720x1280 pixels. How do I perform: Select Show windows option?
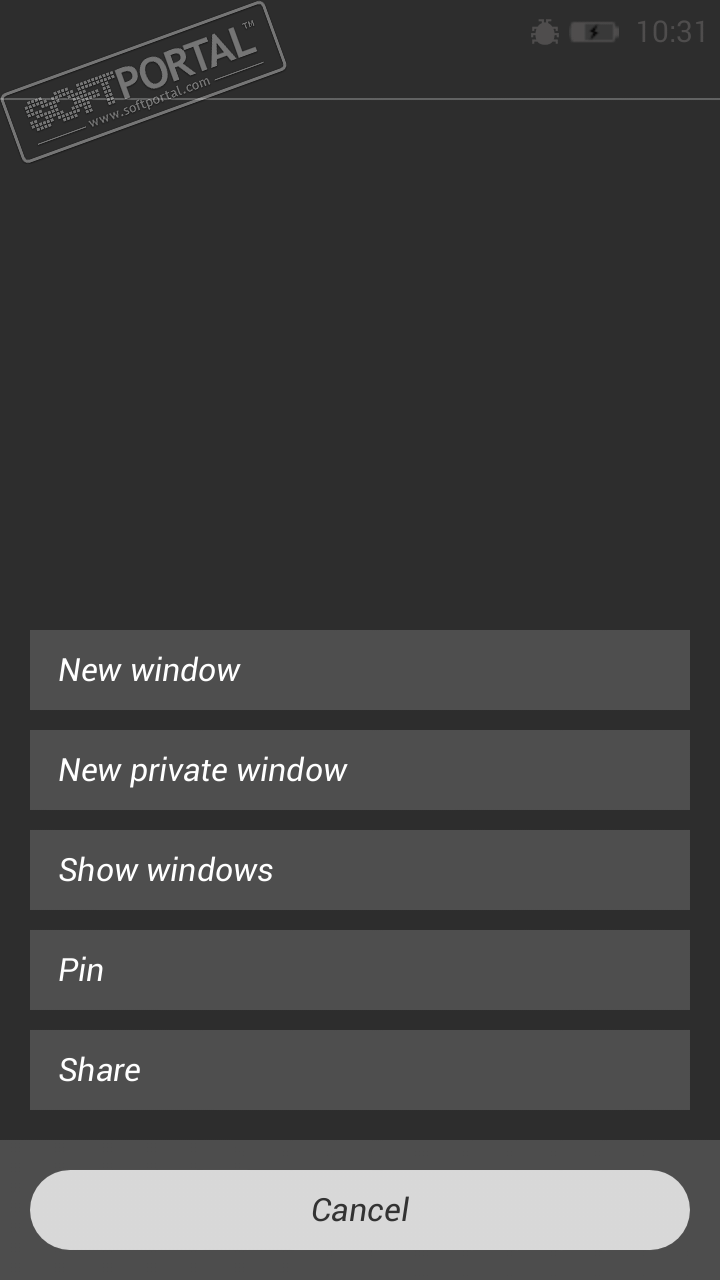360,870
